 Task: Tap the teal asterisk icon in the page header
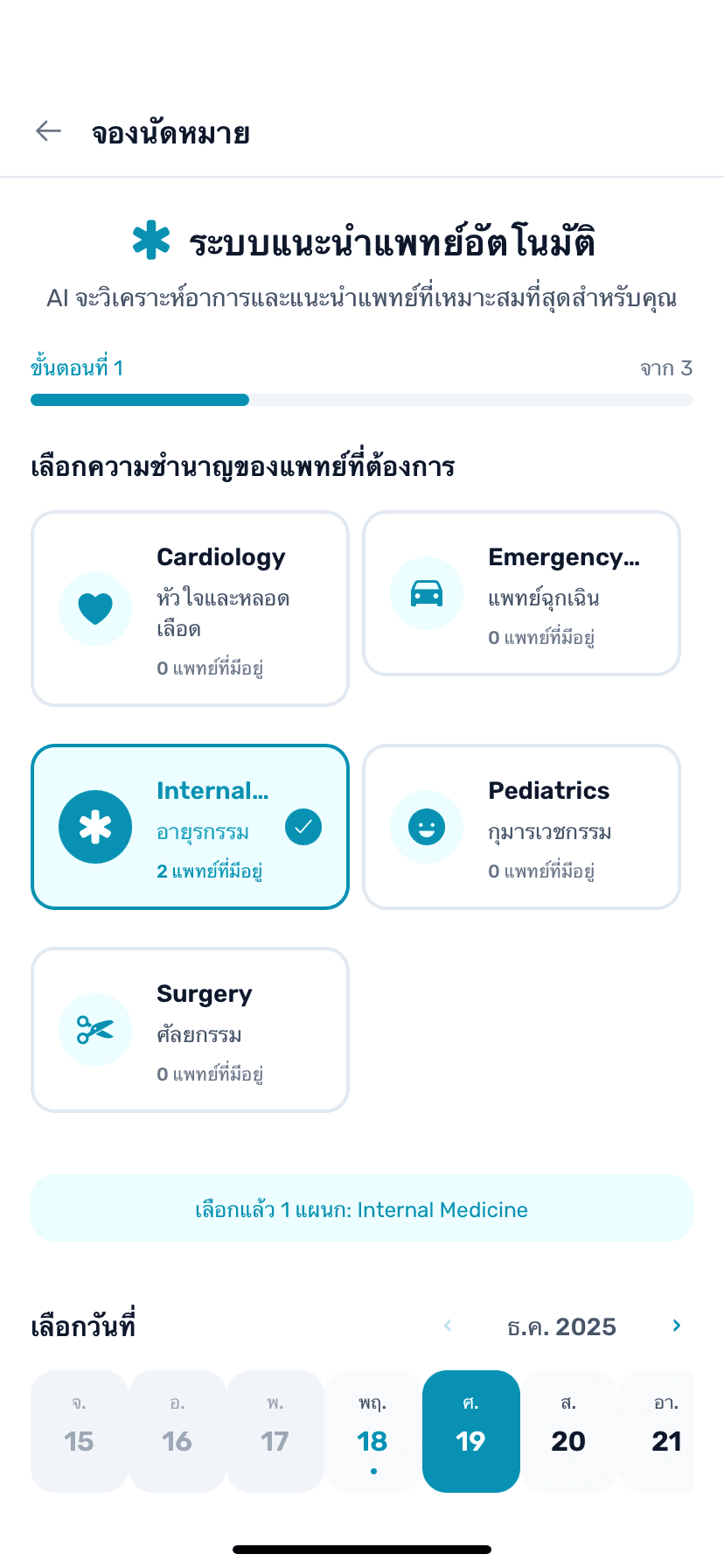click(150, 241)
